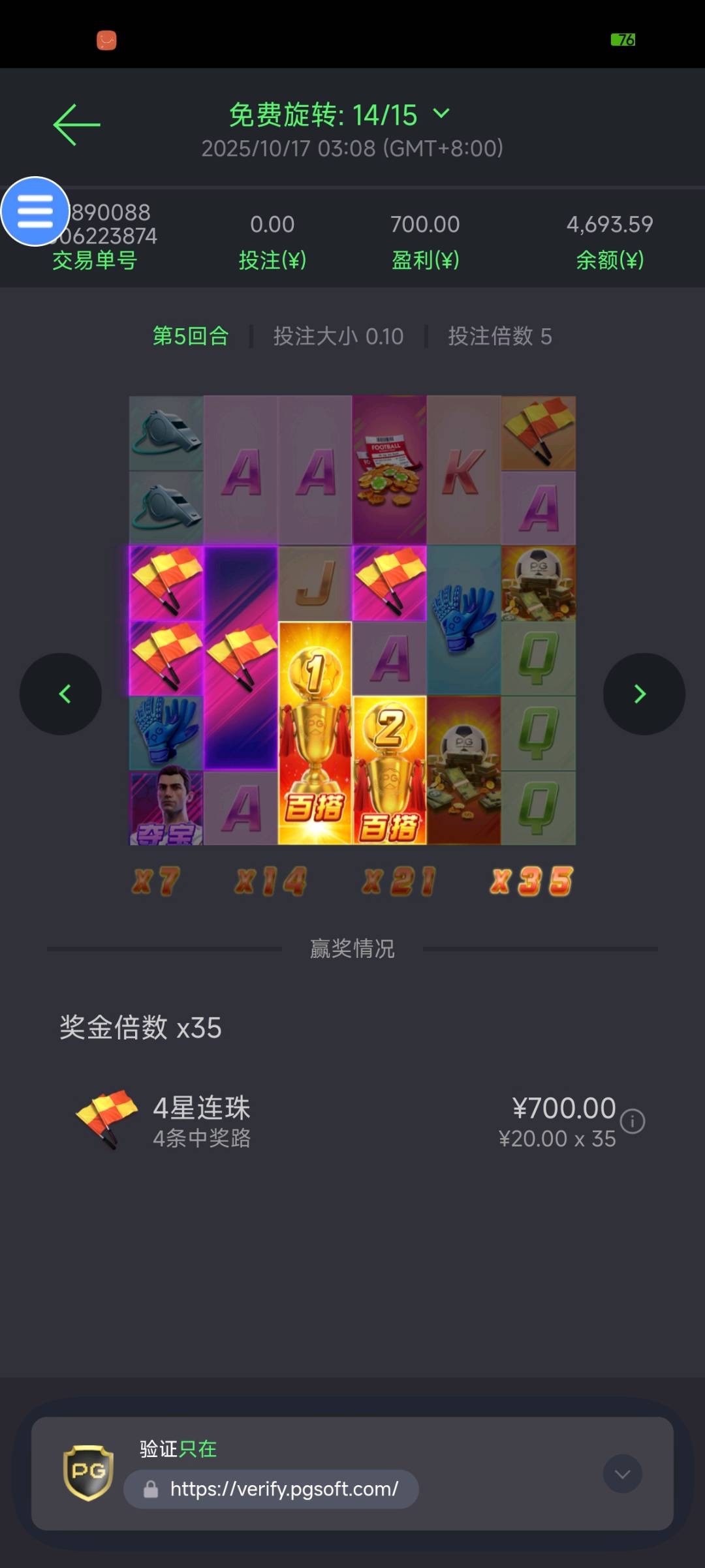This screenshot has width=705, height=1568.
Task: Go to the previous round
Action: click(x=61, y=694)
